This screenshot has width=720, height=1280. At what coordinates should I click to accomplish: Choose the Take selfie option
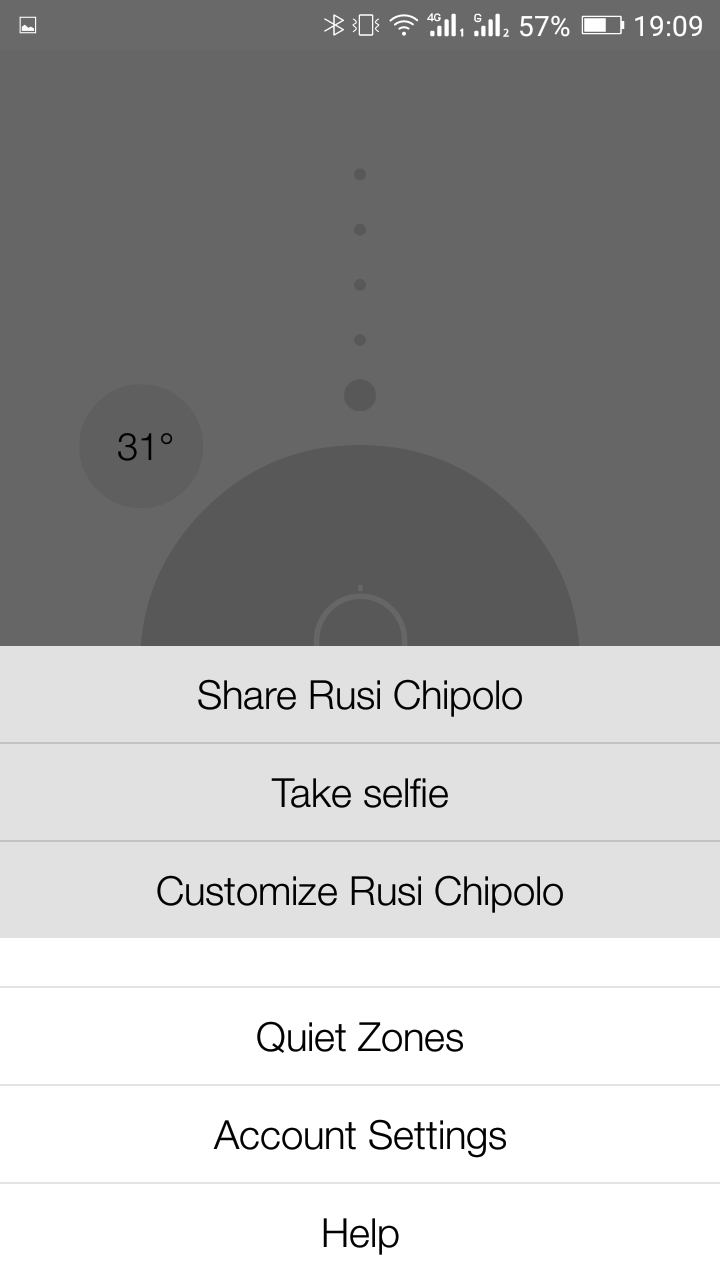360,793
